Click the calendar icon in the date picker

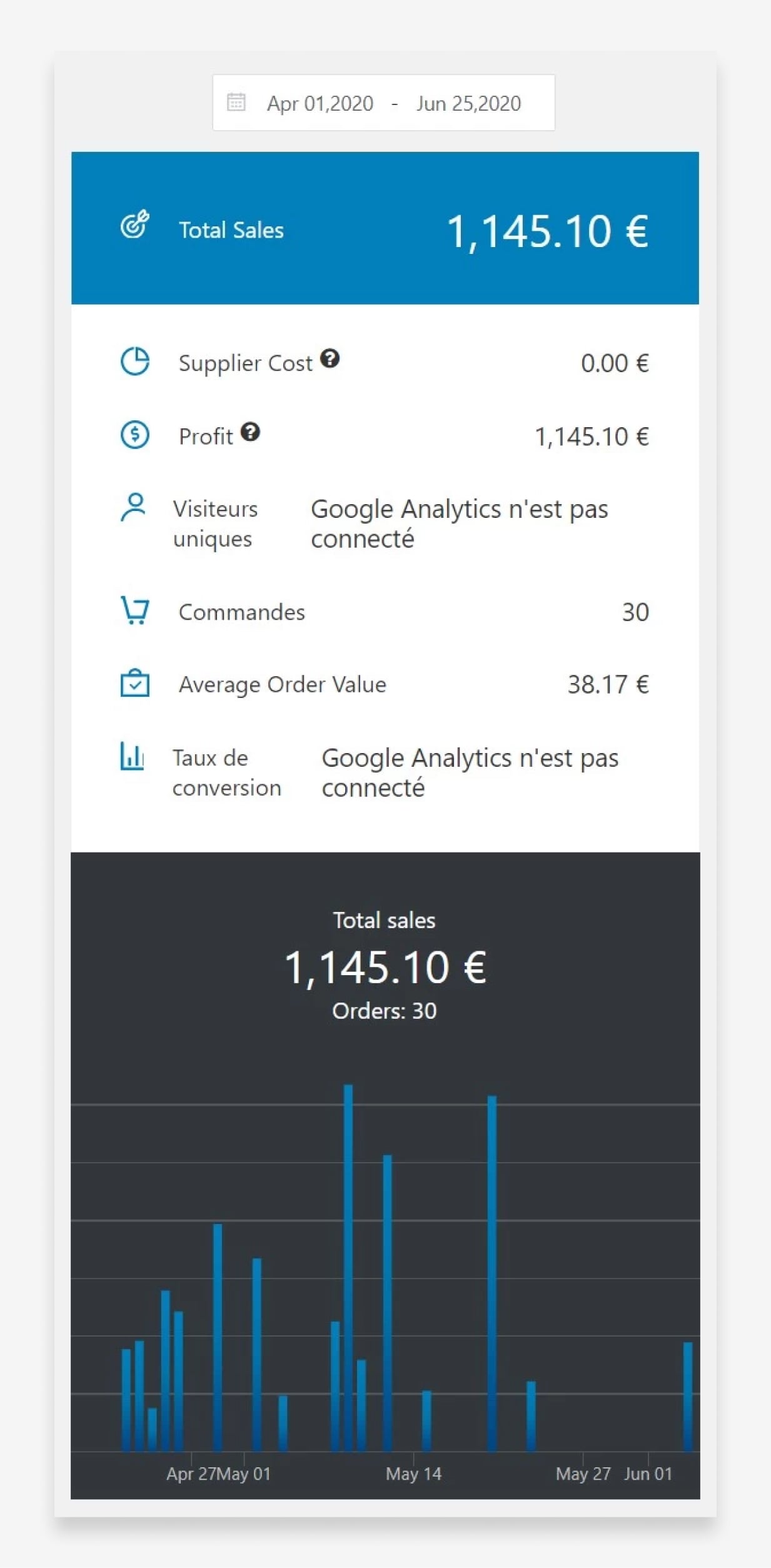(x=235, y=101)
